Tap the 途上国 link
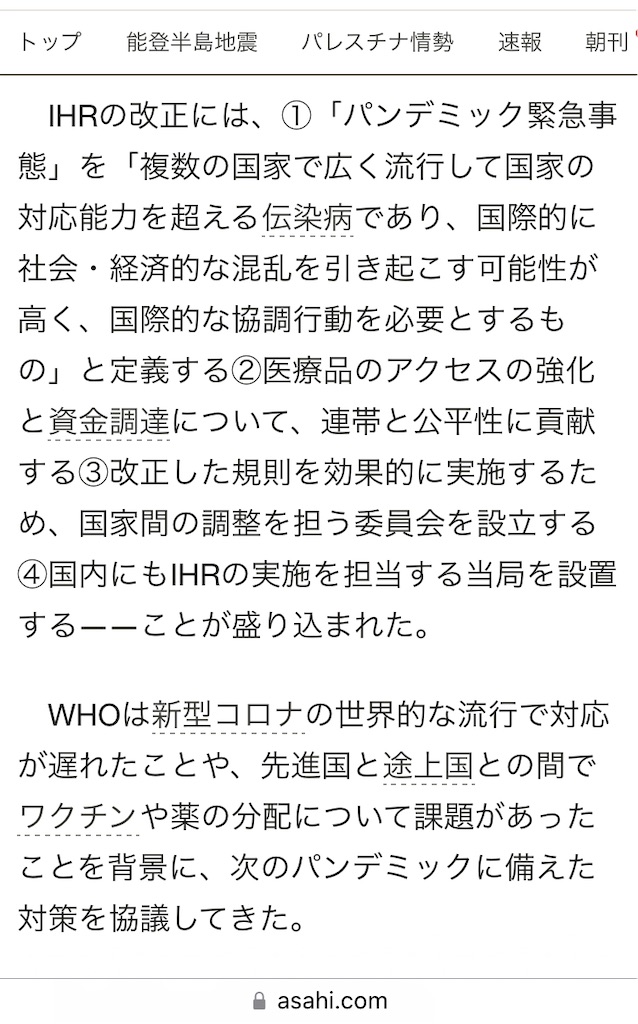This screenshot has height=1024, width=638. pyautogui.click(x=428, y=766)
